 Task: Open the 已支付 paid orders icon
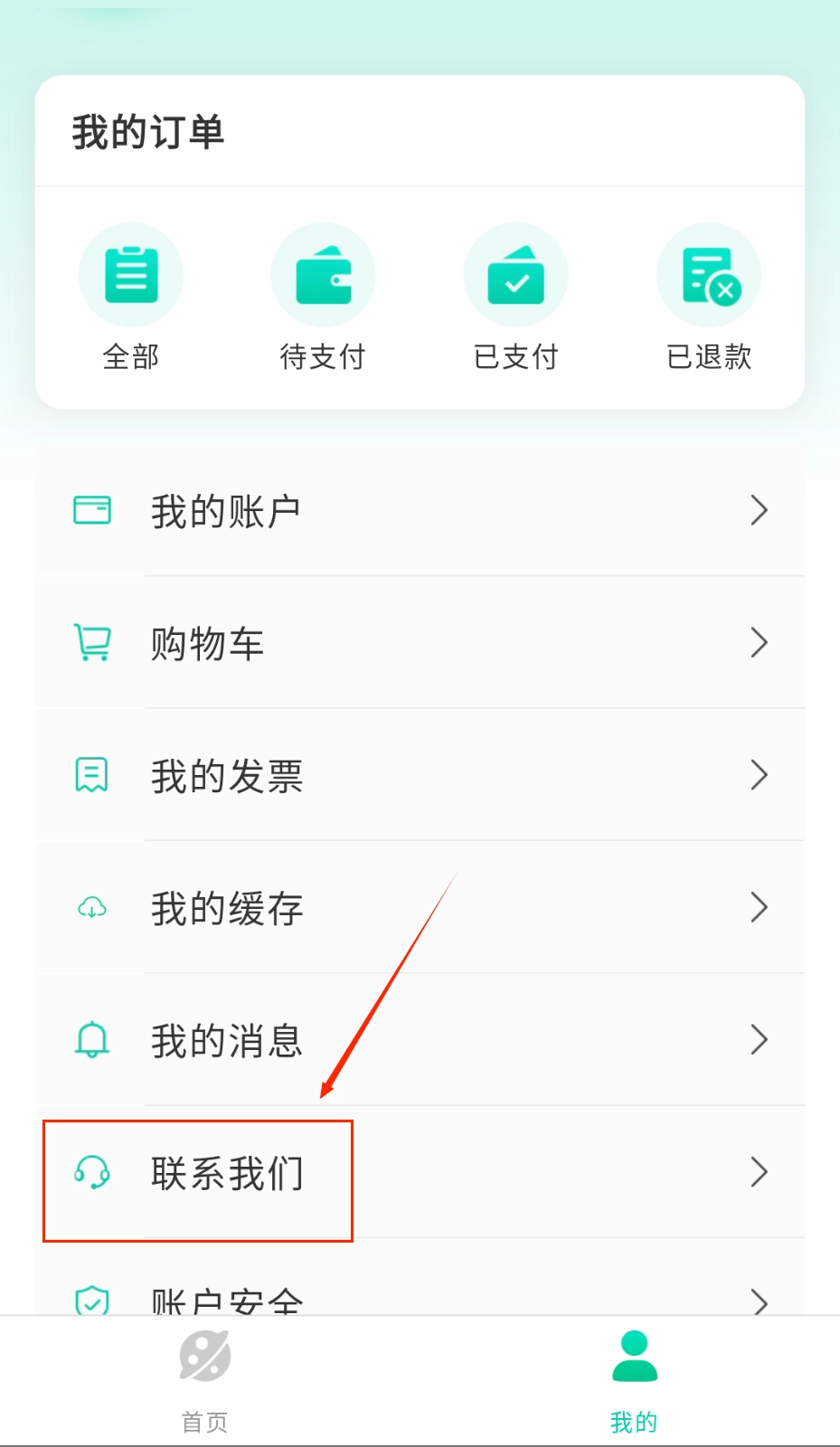[x=515, y=274]
